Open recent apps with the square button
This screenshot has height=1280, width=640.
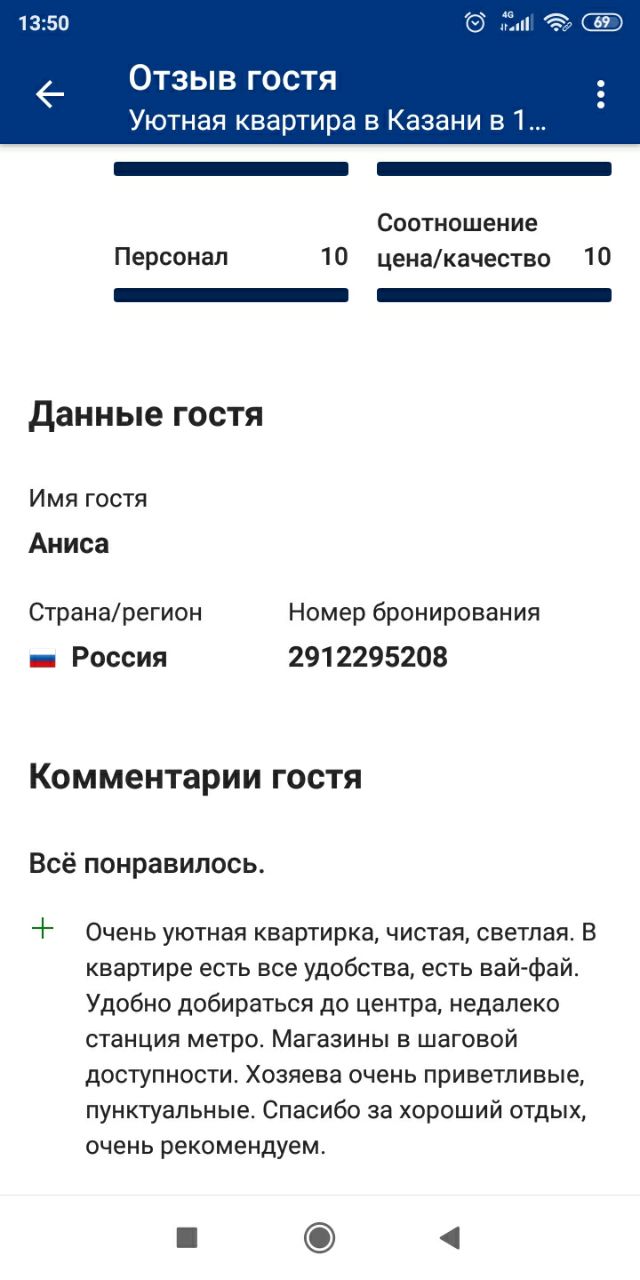click(187, 1238)
